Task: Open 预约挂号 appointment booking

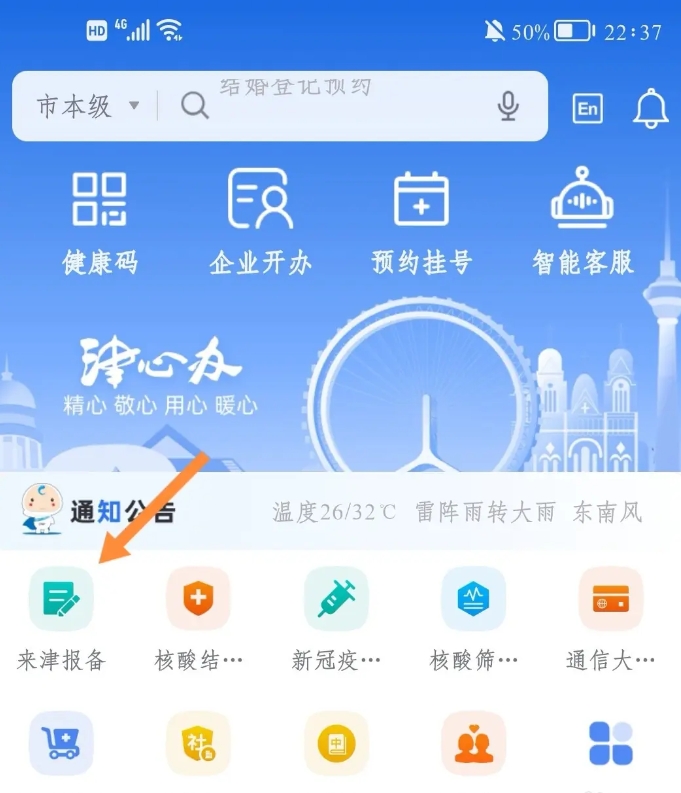Action: click(421, 222)
